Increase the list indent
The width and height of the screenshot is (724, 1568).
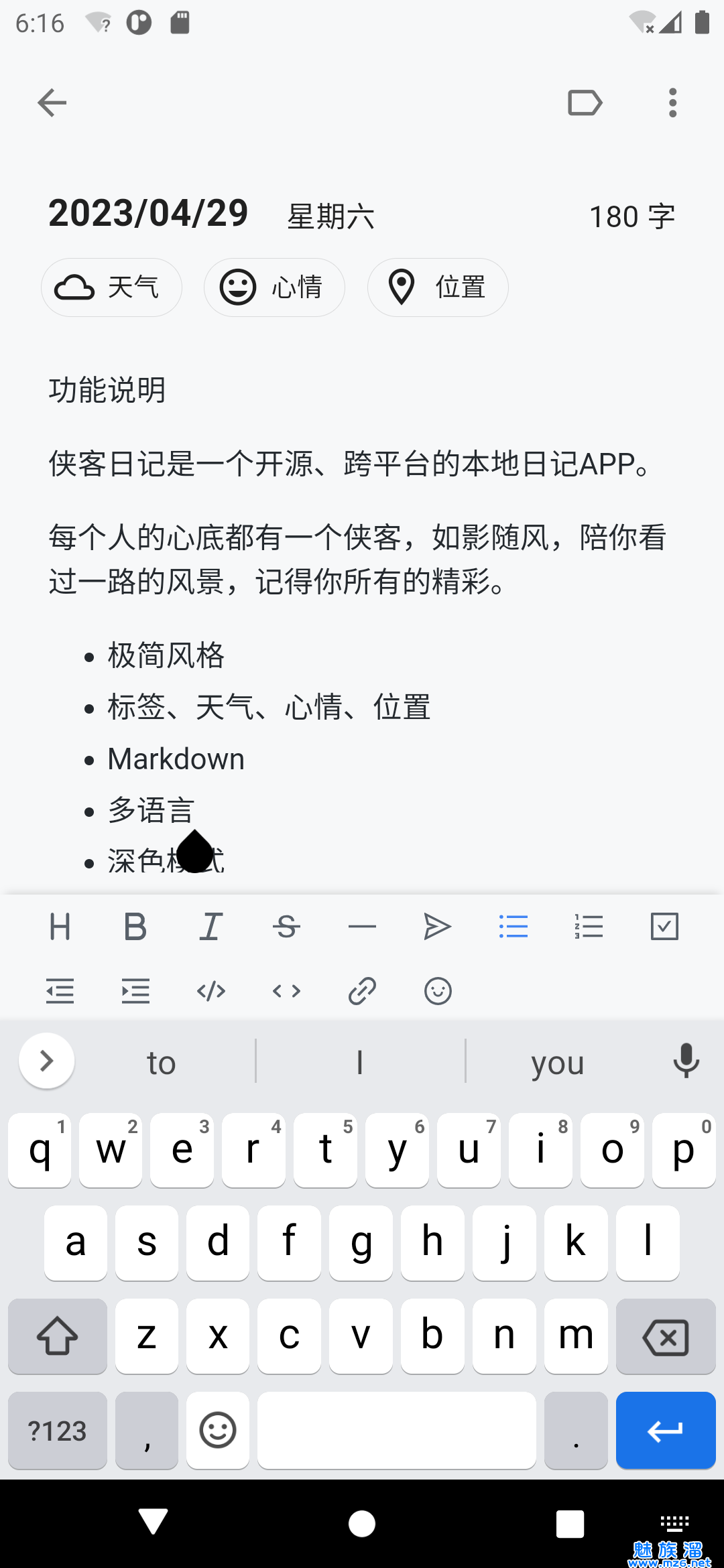135,991
